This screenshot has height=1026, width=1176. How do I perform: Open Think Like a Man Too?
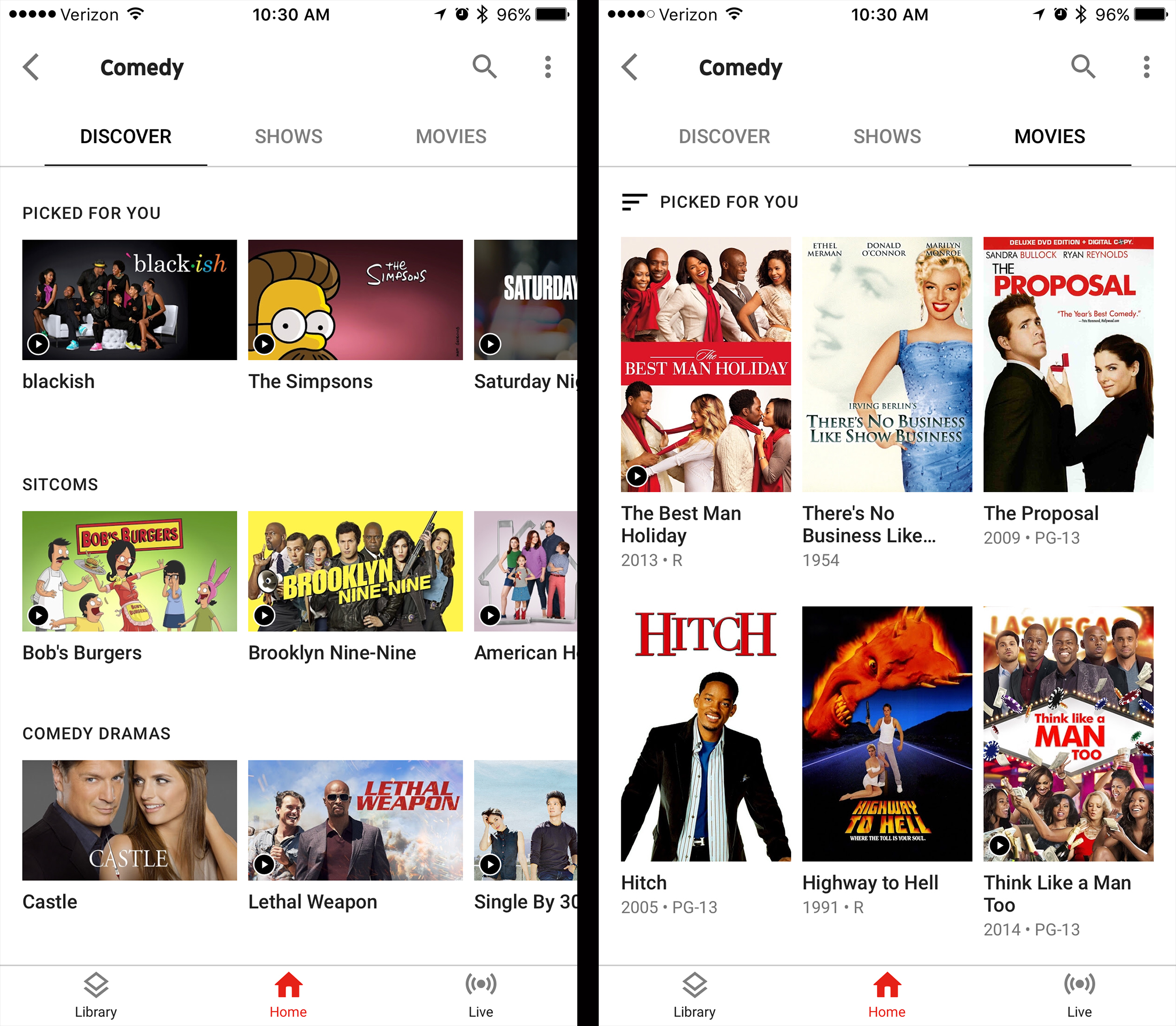pos(1069,733)
